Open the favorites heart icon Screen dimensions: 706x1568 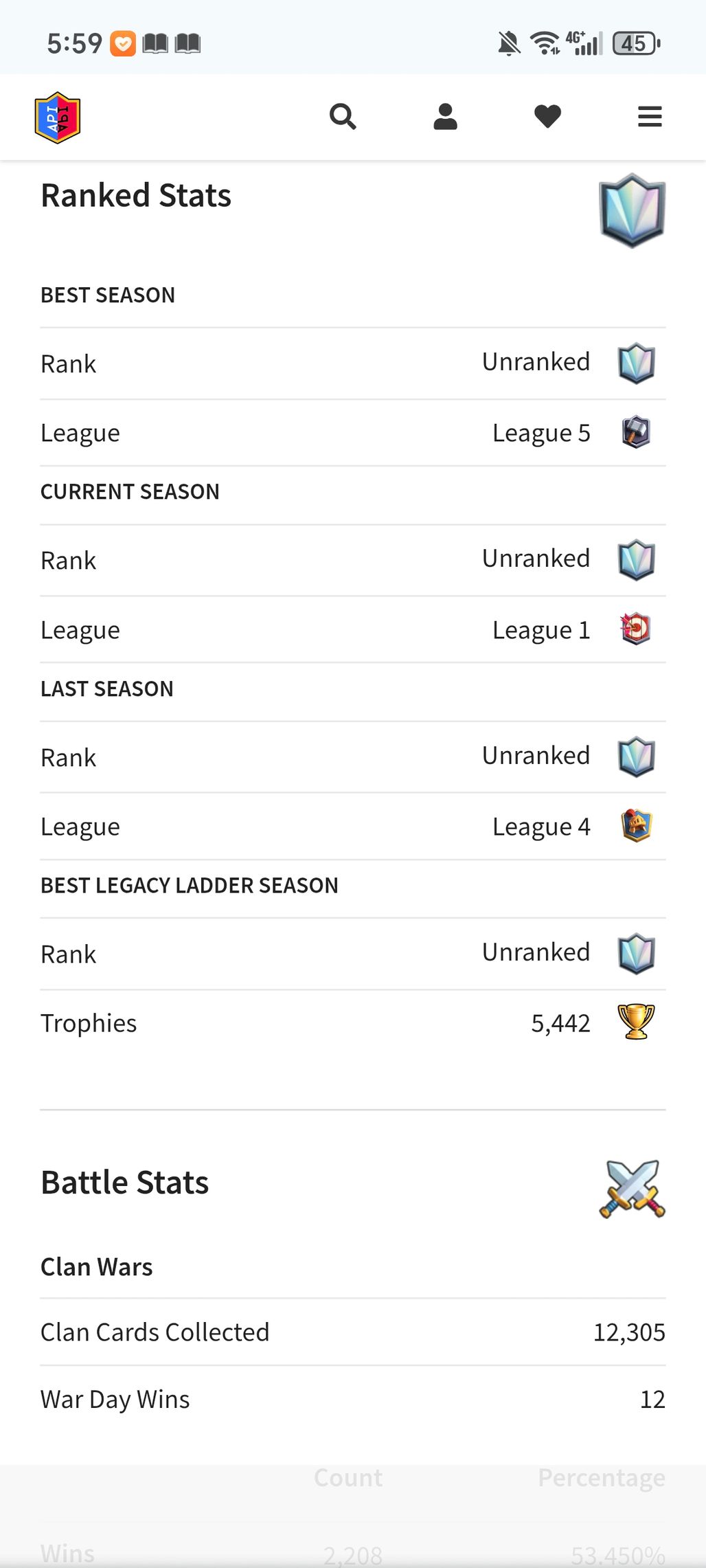click(547, 117)
